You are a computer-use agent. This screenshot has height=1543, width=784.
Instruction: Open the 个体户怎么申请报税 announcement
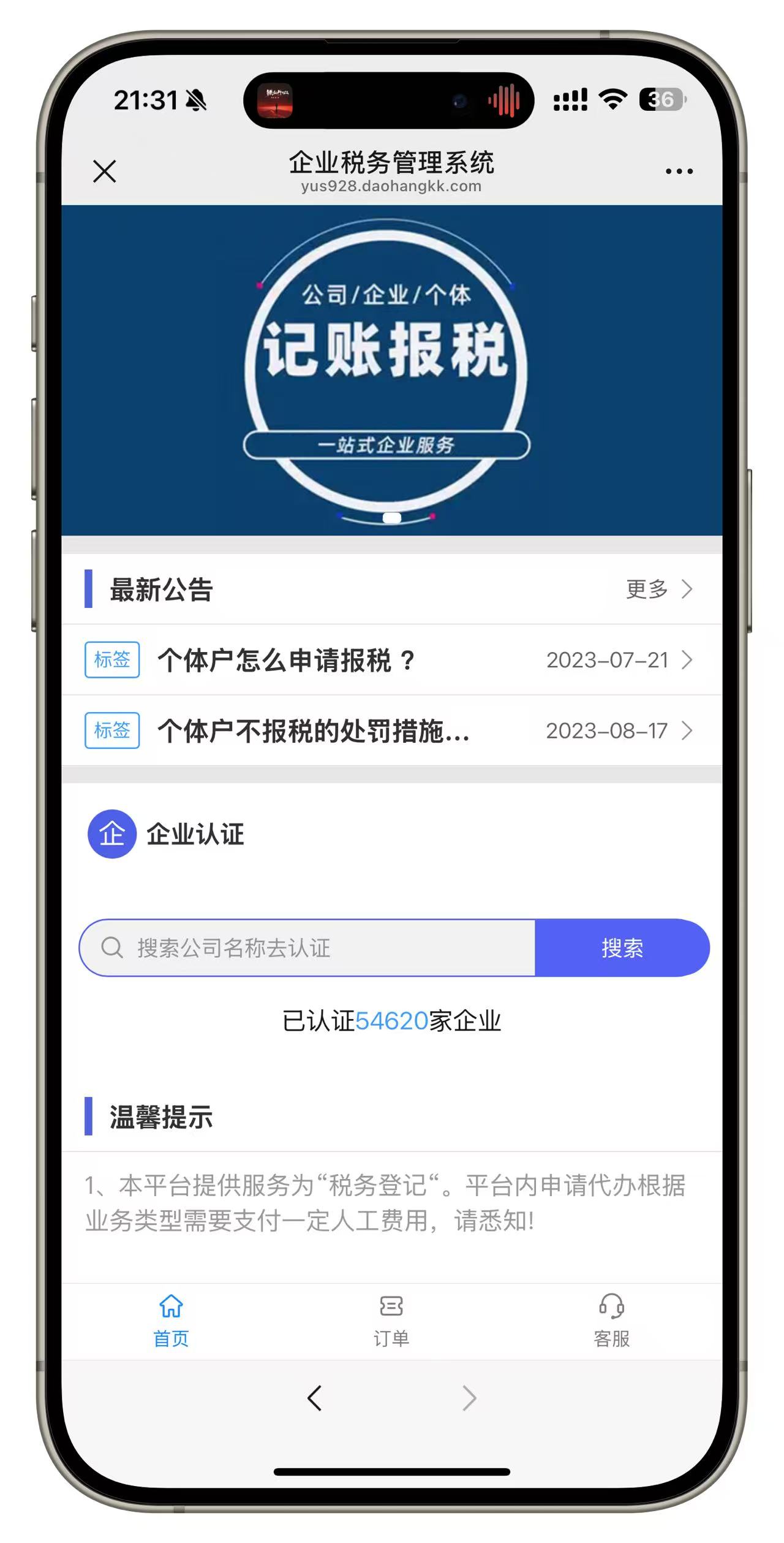coord(392,660)
